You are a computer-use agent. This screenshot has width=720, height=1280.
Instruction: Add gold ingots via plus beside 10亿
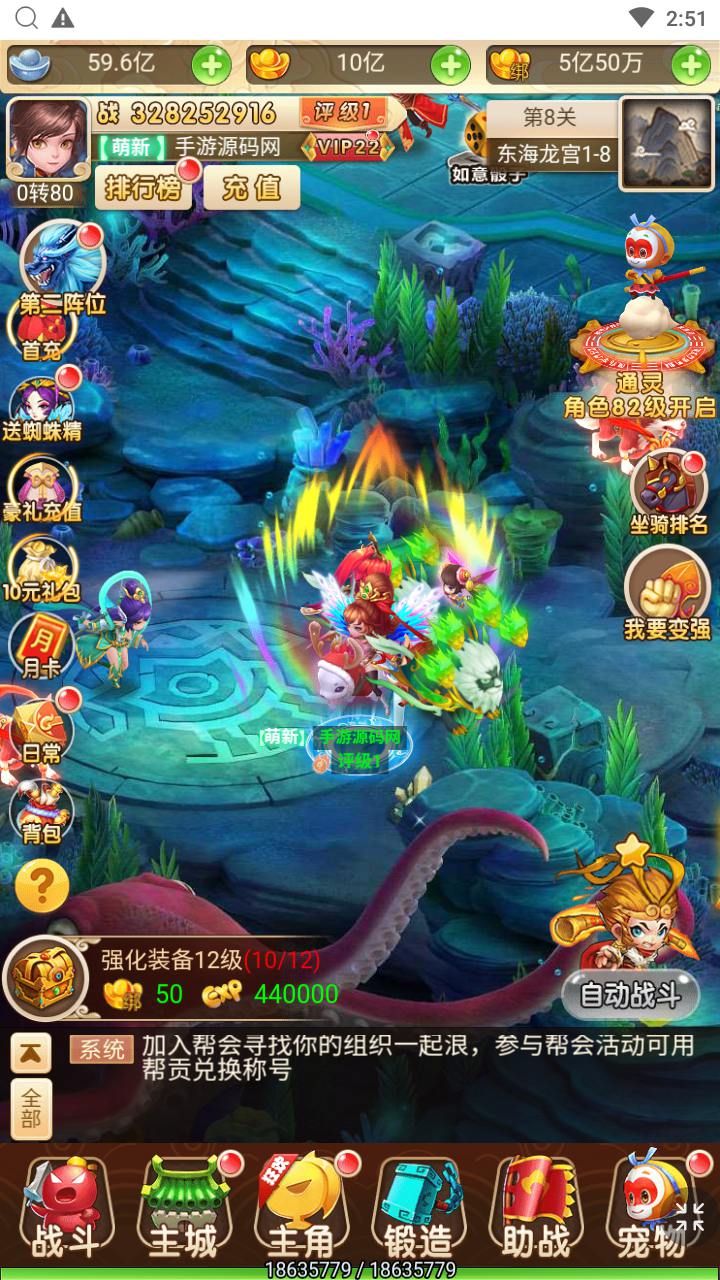pos(450,66)
